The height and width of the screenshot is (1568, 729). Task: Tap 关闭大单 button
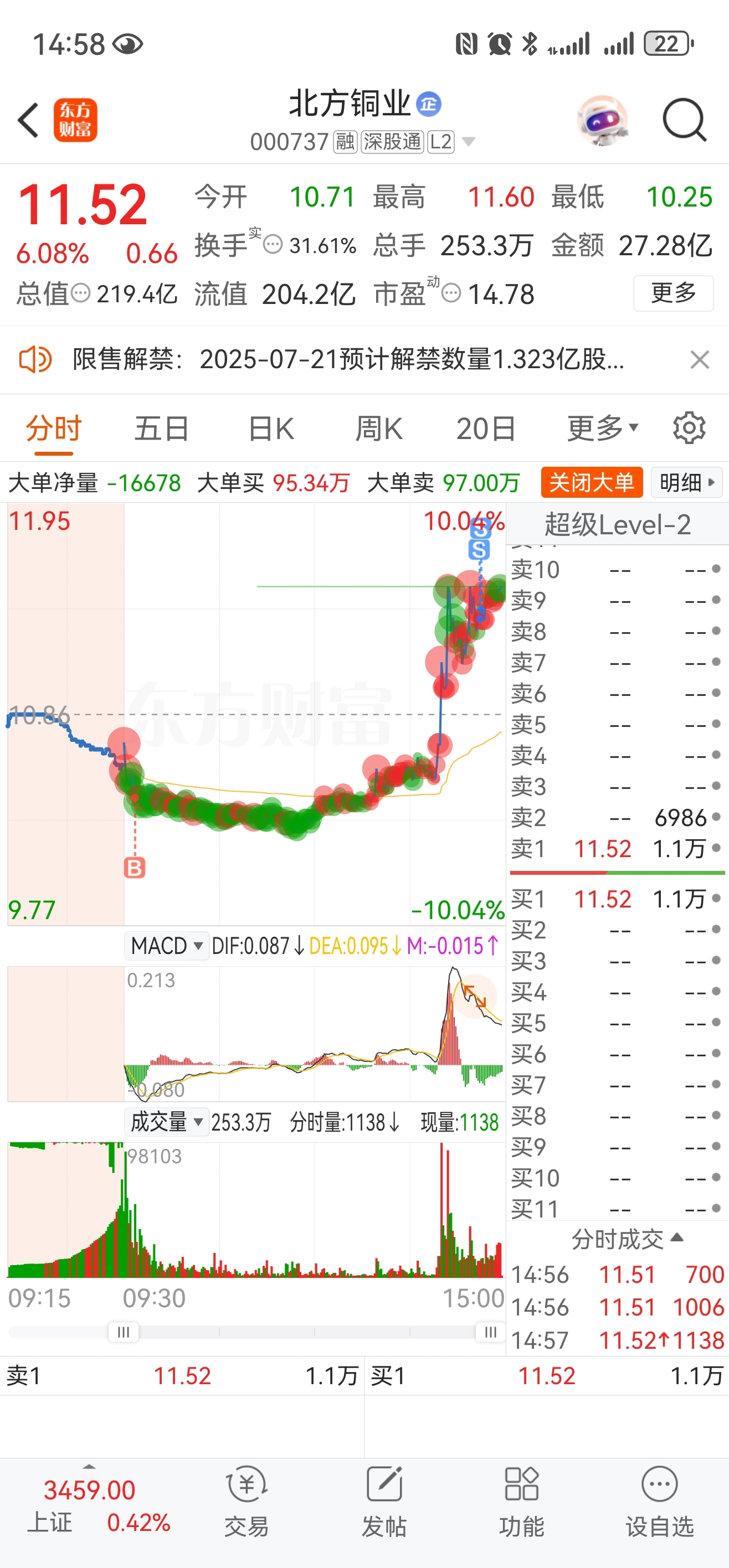point(592,483)
